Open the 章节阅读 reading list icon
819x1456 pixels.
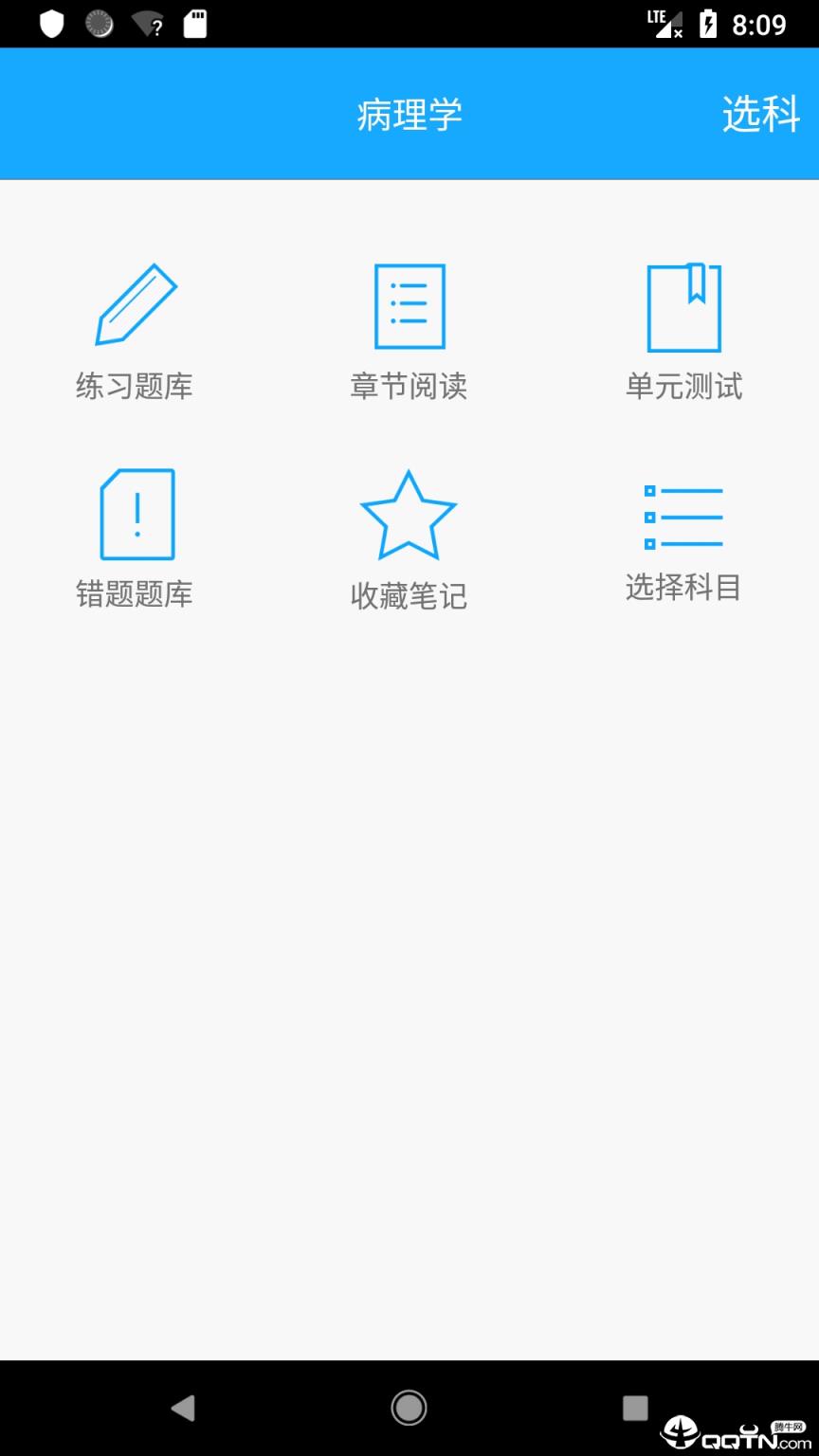pyautogui.click(x=409, y=305)
